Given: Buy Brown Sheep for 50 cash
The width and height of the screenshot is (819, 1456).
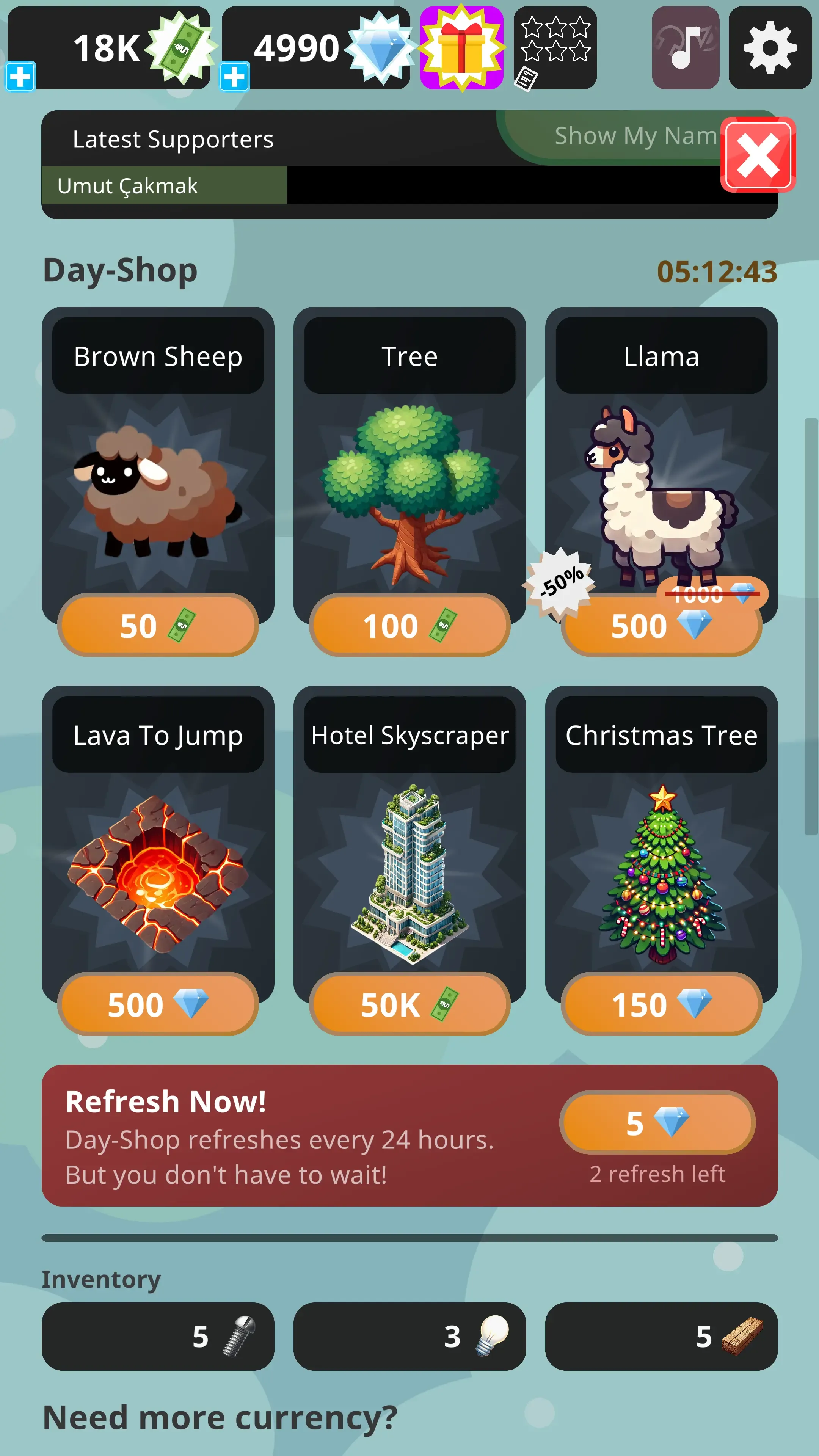Looking at the screenshot, I should (158, 625).
